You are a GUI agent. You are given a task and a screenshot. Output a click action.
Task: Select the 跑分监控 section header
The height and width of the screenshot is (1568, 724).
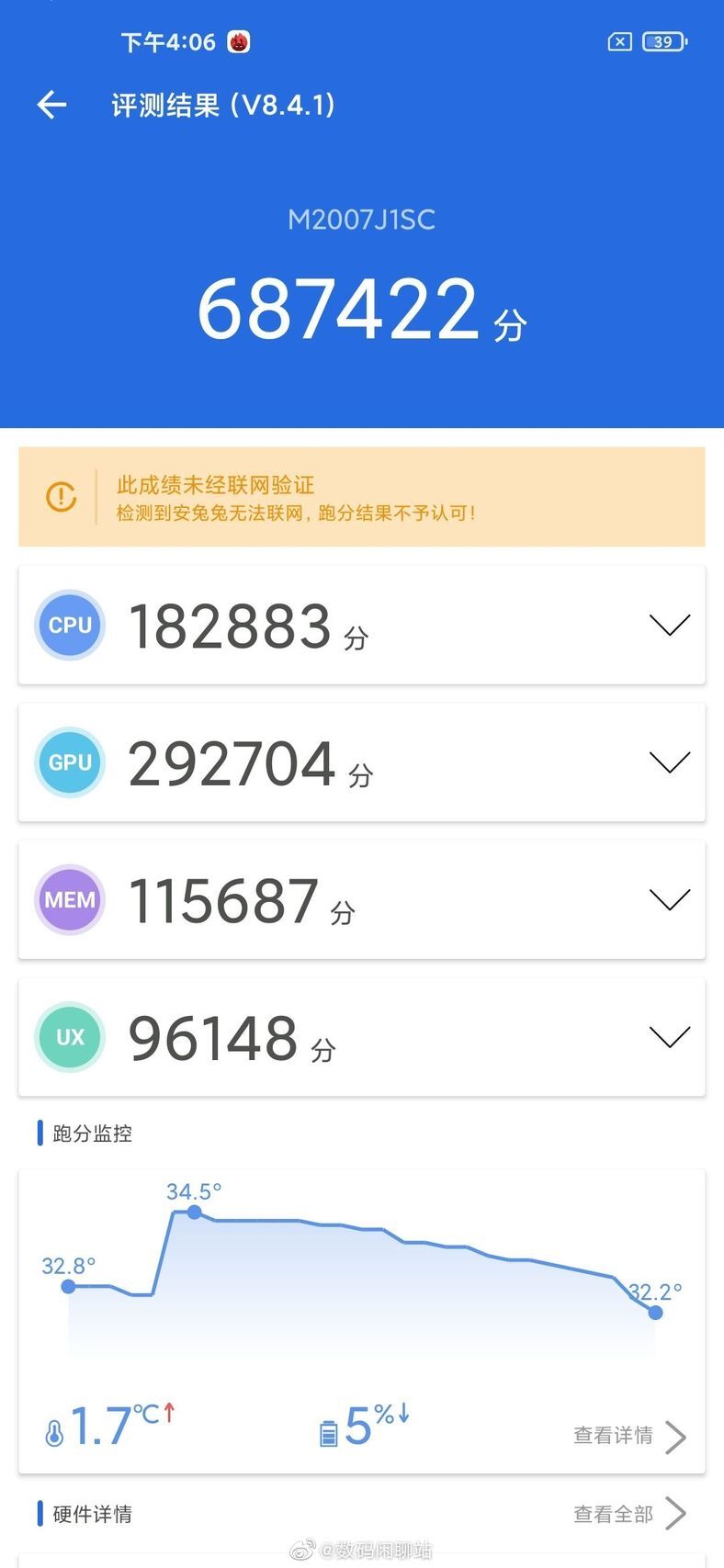click(85, 1134)
